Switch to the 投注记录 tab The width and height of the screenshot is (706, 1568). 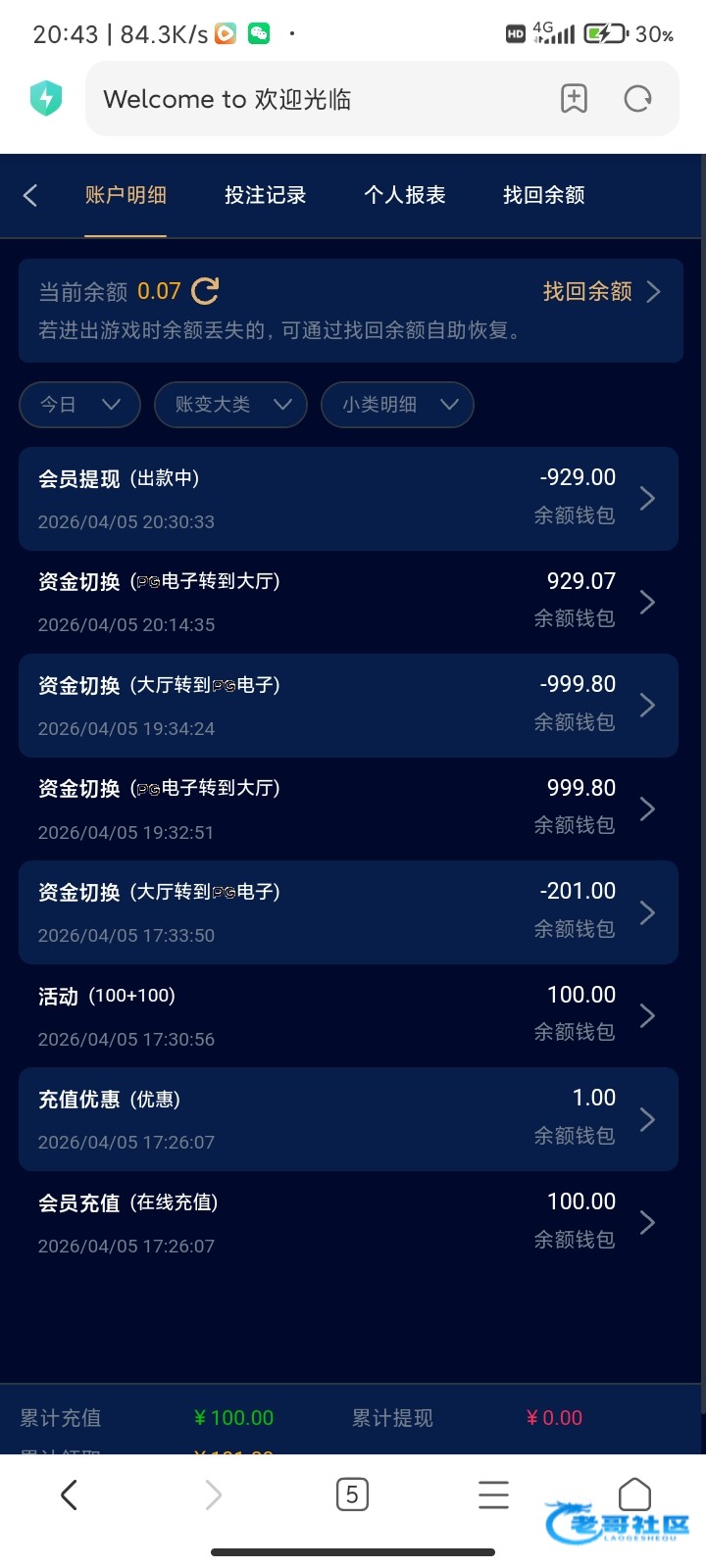265,195
